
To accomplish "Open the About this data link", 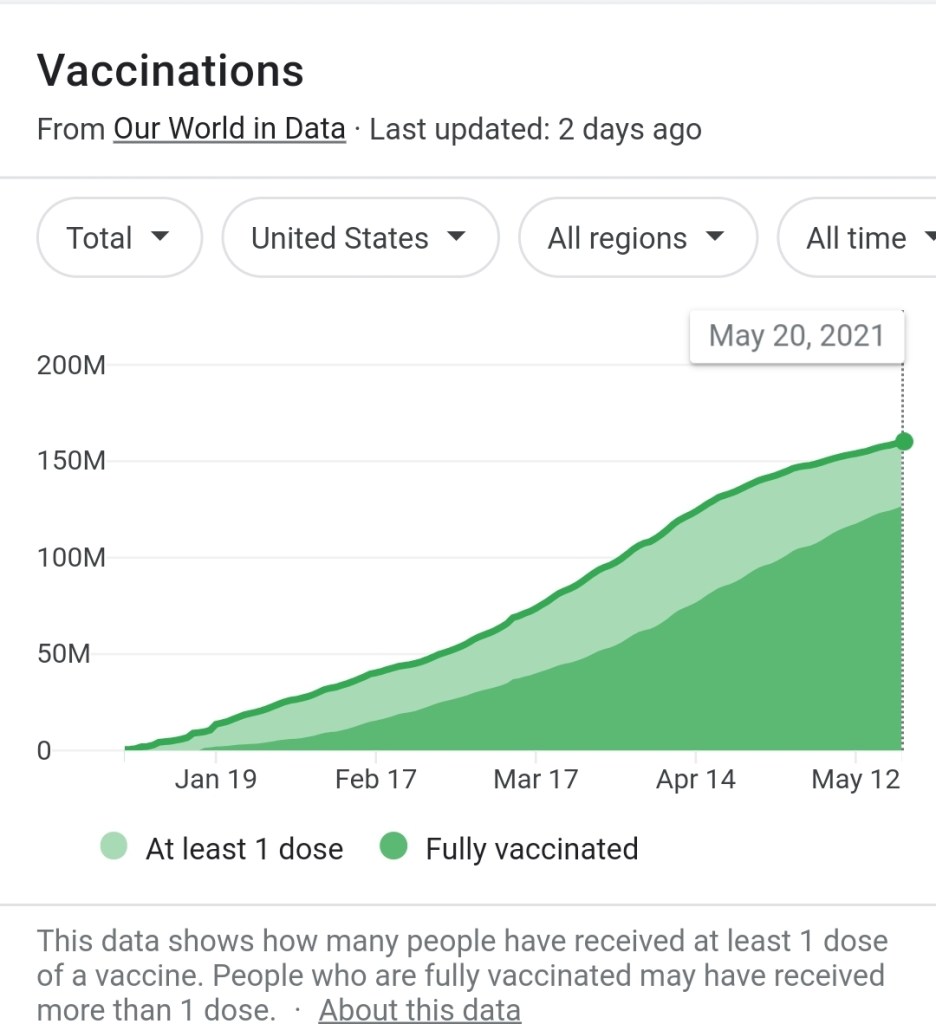I will 419,1009.
